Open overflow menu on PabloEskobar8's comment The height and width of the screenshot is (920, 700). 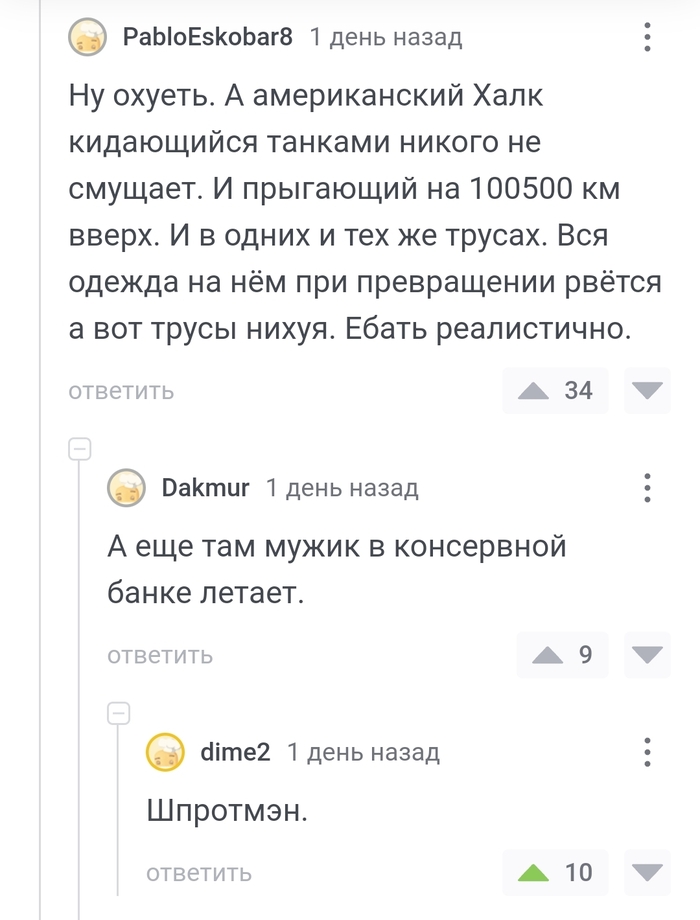(x=648, y=38)
